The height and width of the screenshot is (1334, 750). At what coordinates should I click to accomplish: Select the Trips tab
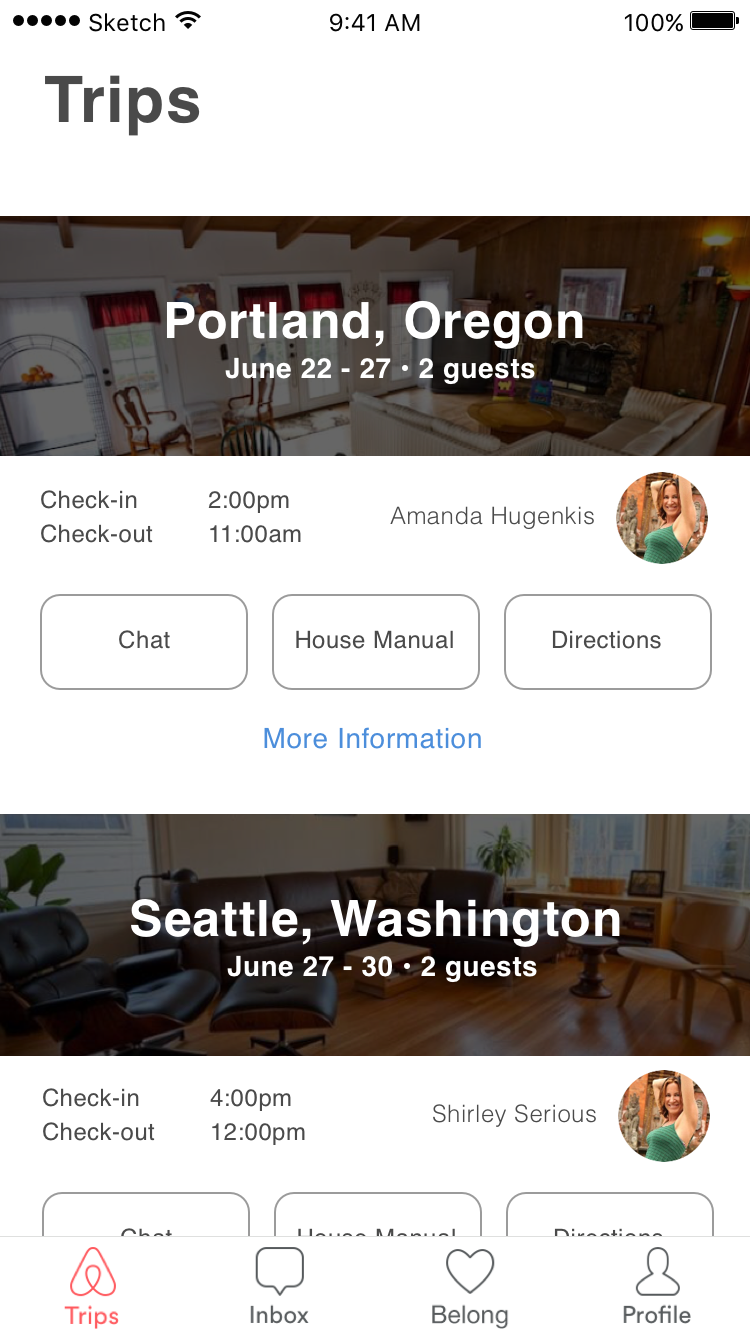(x=92, y=1287)
